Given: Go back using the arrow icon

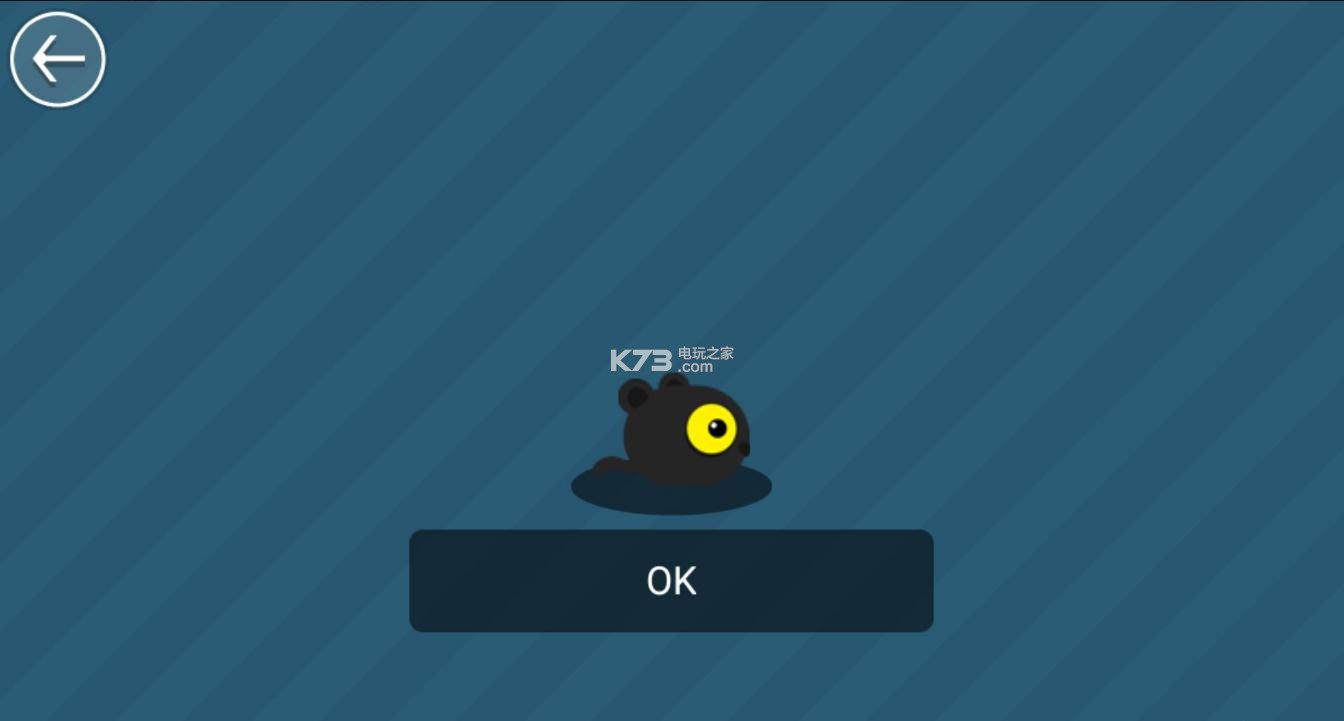Looking at the screenshot, I should (x=57, y=60).
